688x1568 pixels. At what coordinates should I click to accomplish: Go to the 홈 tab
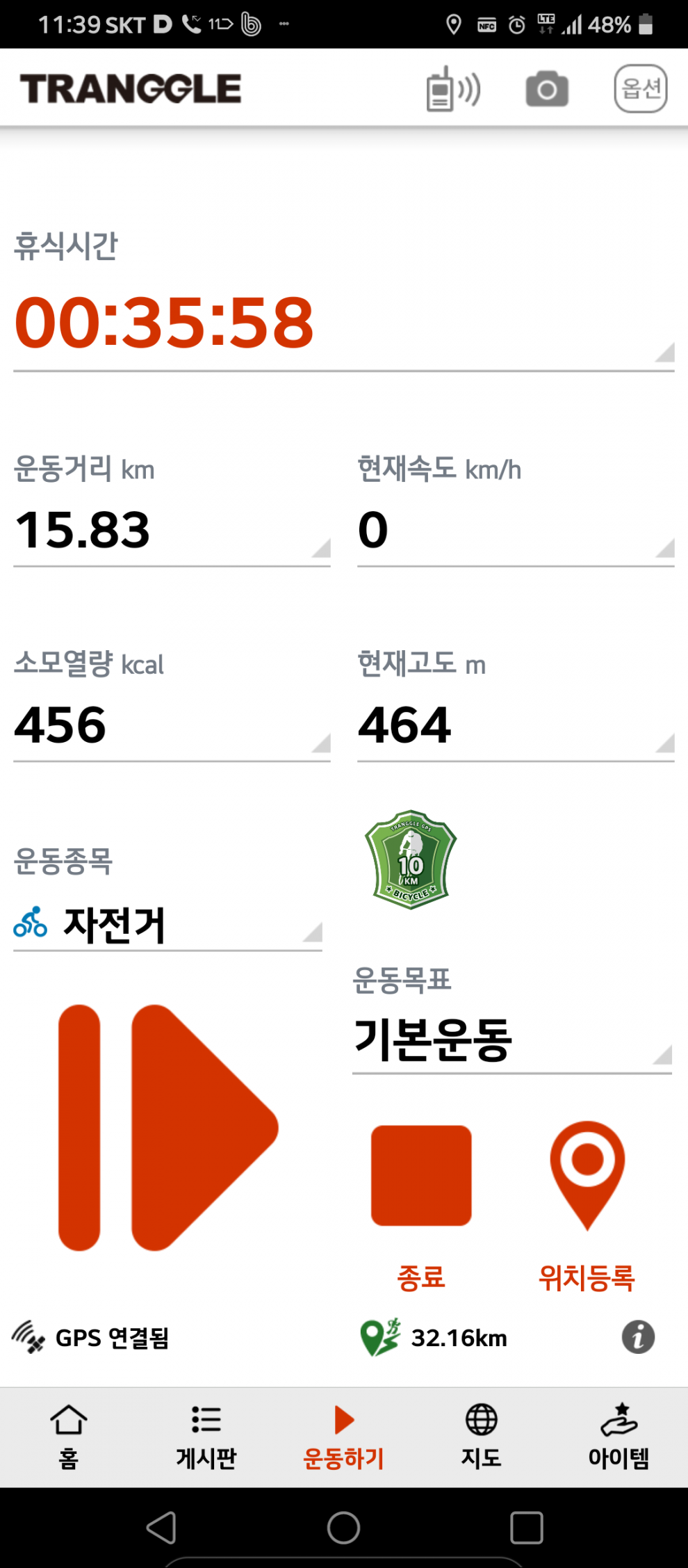[x=68, y=1437]
